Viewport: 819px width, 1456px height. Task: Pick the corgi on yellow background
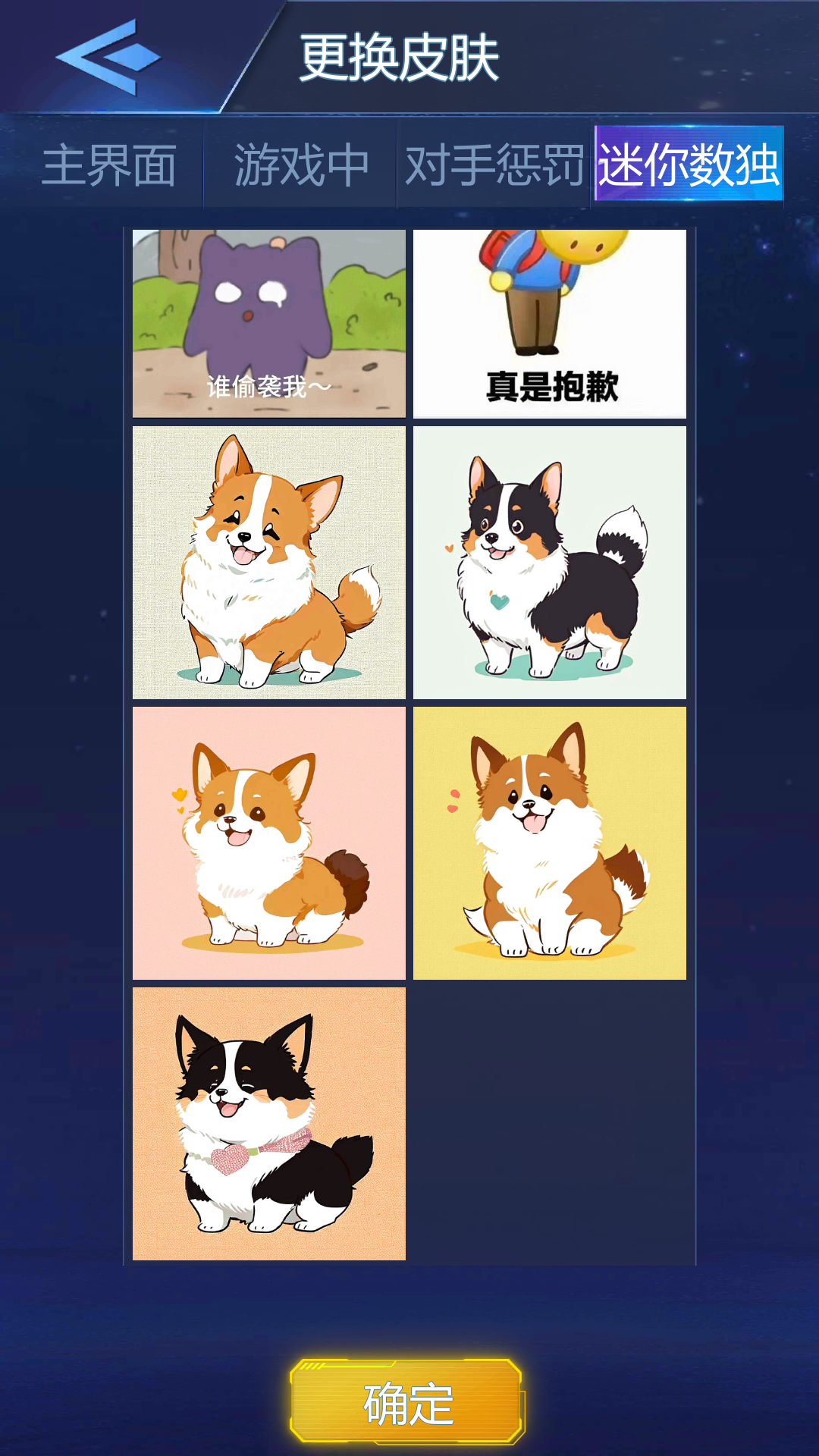[550, 843]
